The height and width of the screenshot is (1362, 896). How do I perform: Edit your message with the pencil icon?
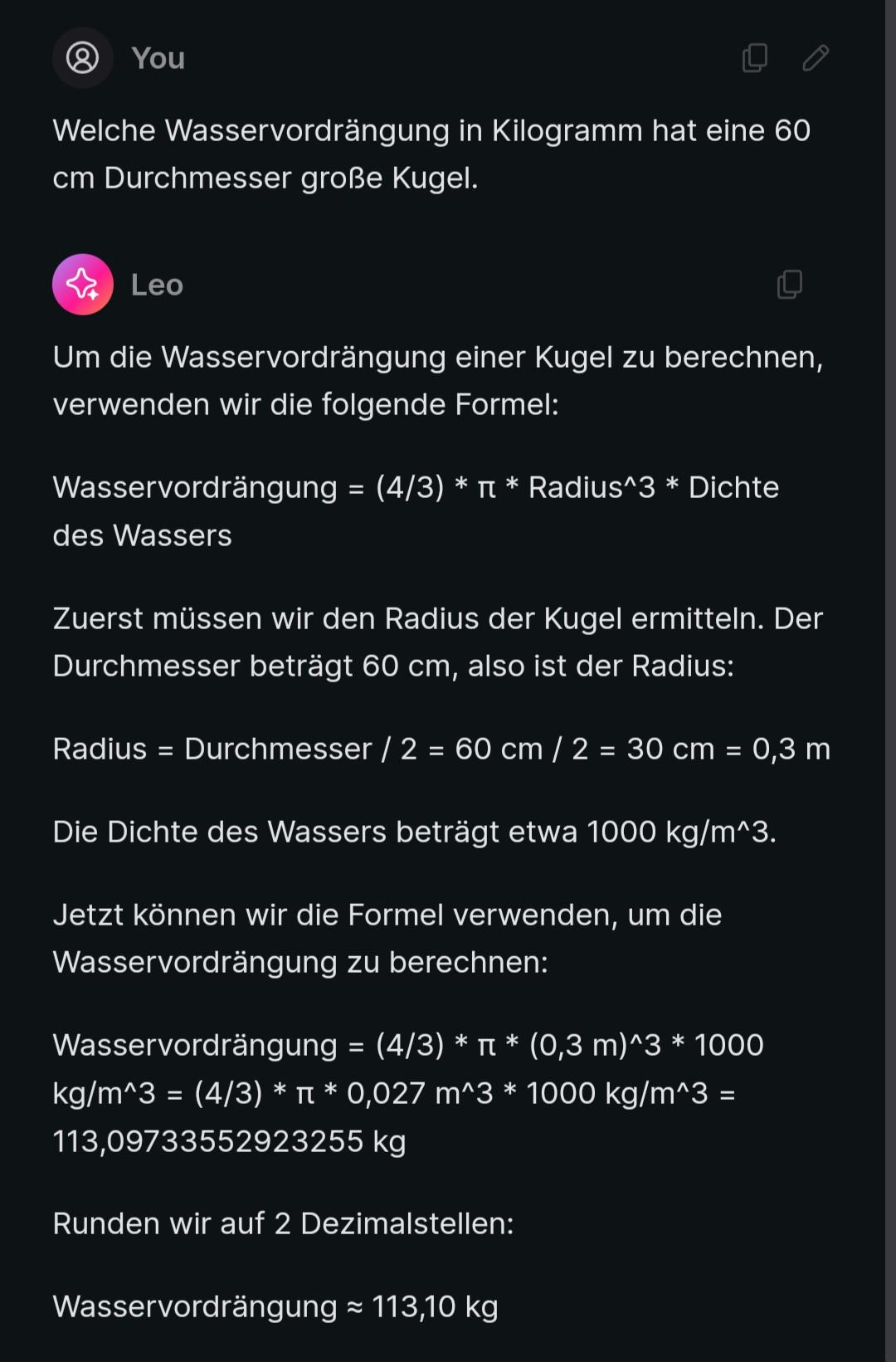816,58
